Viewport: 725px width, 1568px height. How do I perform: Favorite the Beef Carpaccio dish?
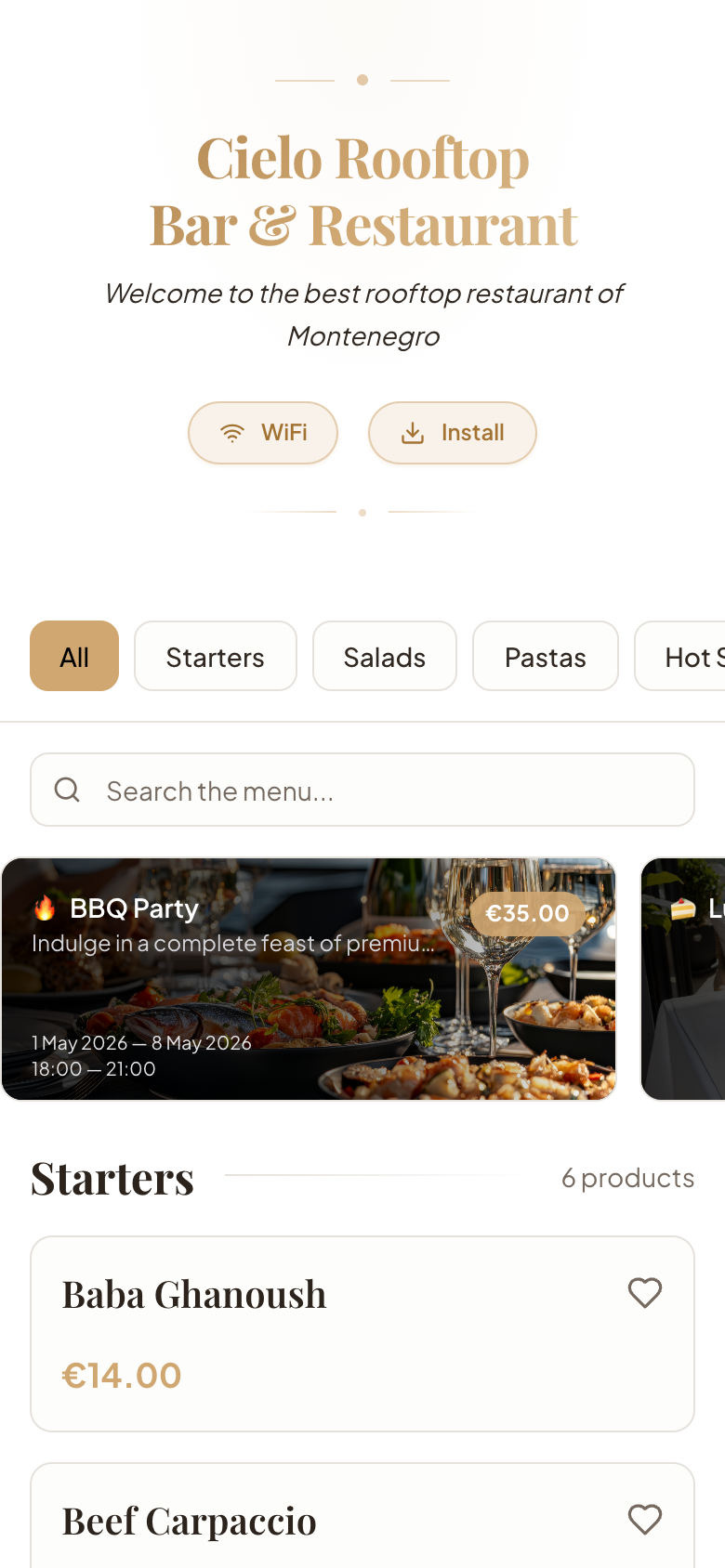click(x=645, y=1519)
